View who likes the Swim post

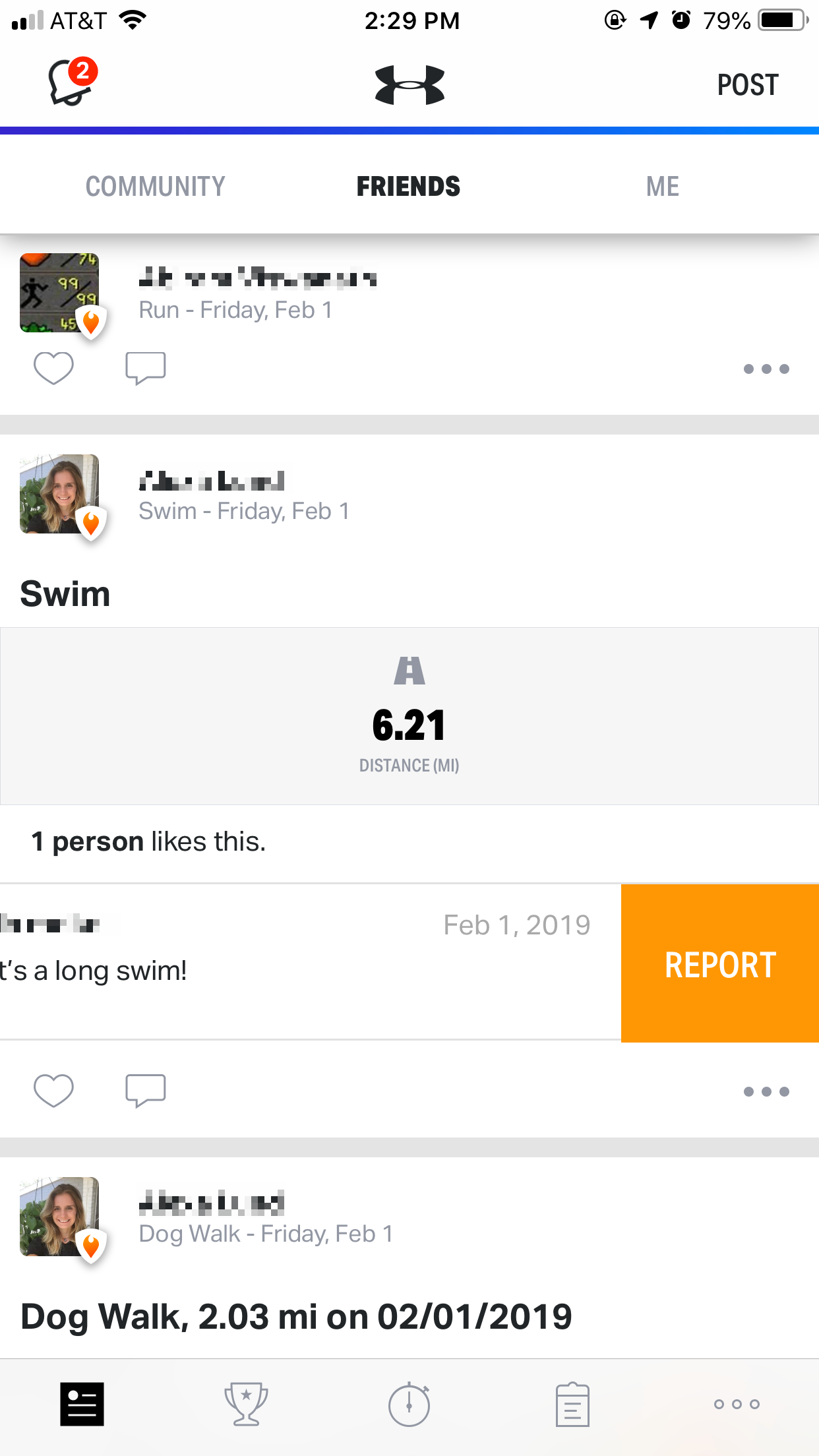click(148, 841)
